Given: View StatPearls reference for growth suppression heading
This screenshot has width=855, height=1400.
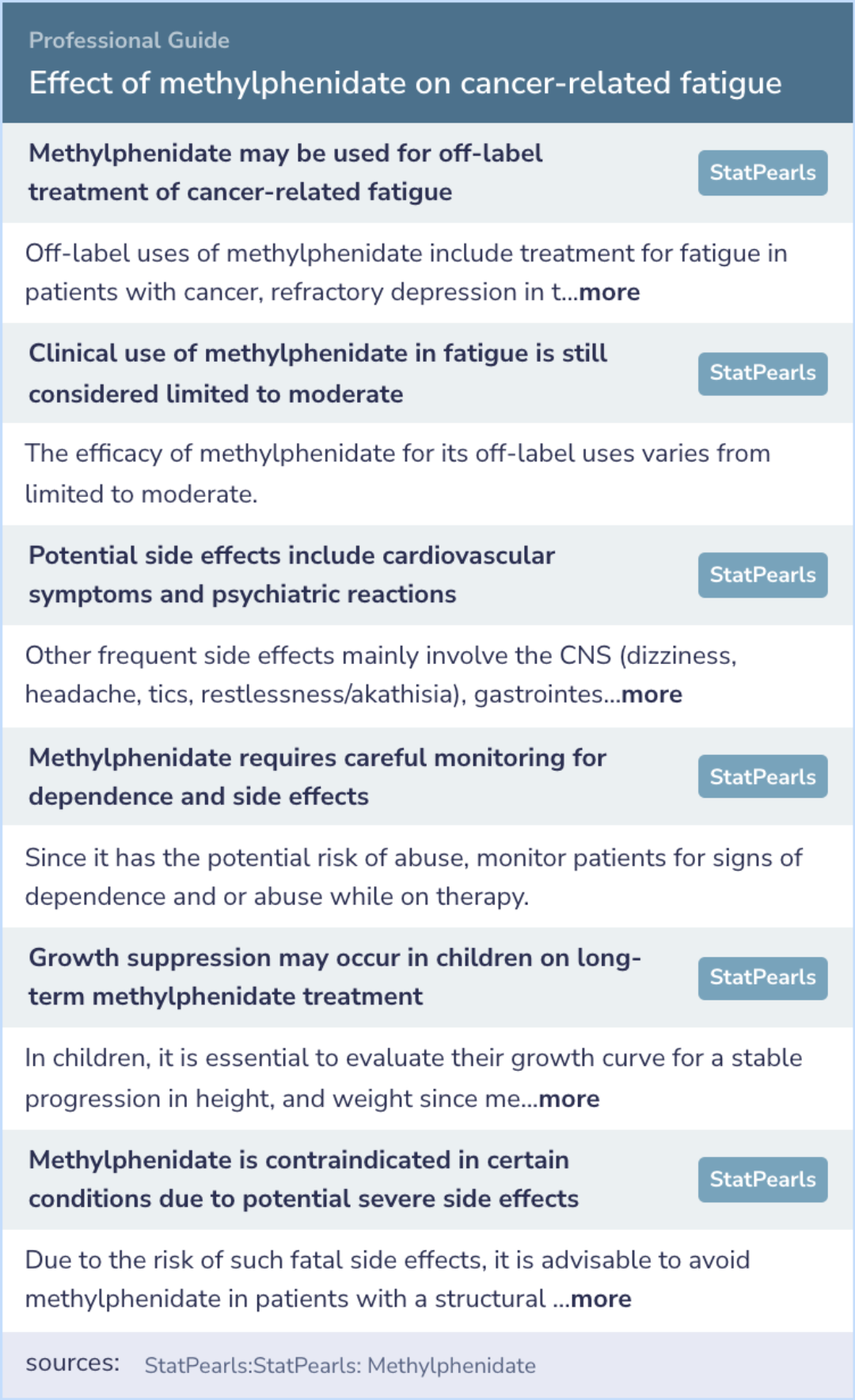Looking at the screenshot, I should pyautogui.click(x=762, y=977).
